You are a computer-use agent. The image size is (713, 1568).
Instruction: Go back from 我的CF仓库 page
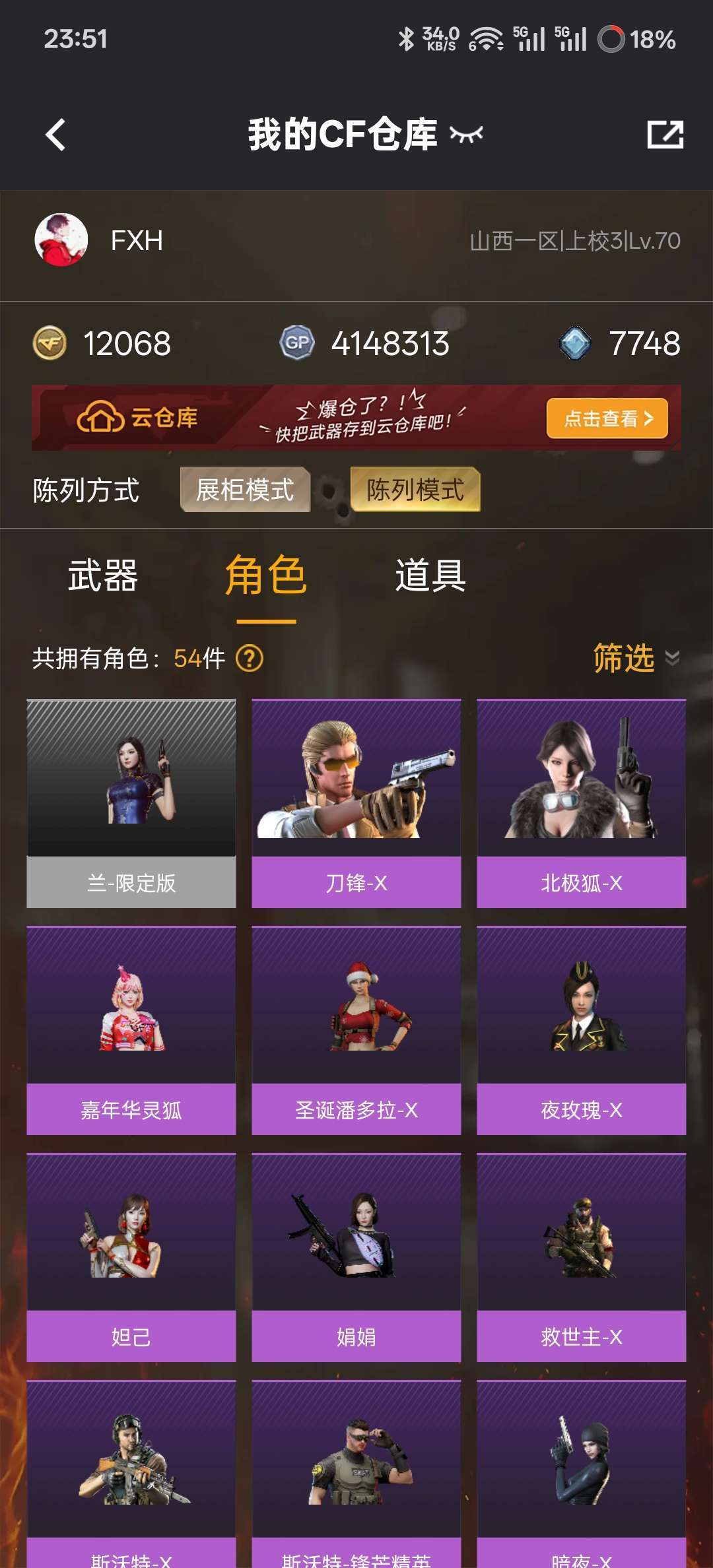56,135
